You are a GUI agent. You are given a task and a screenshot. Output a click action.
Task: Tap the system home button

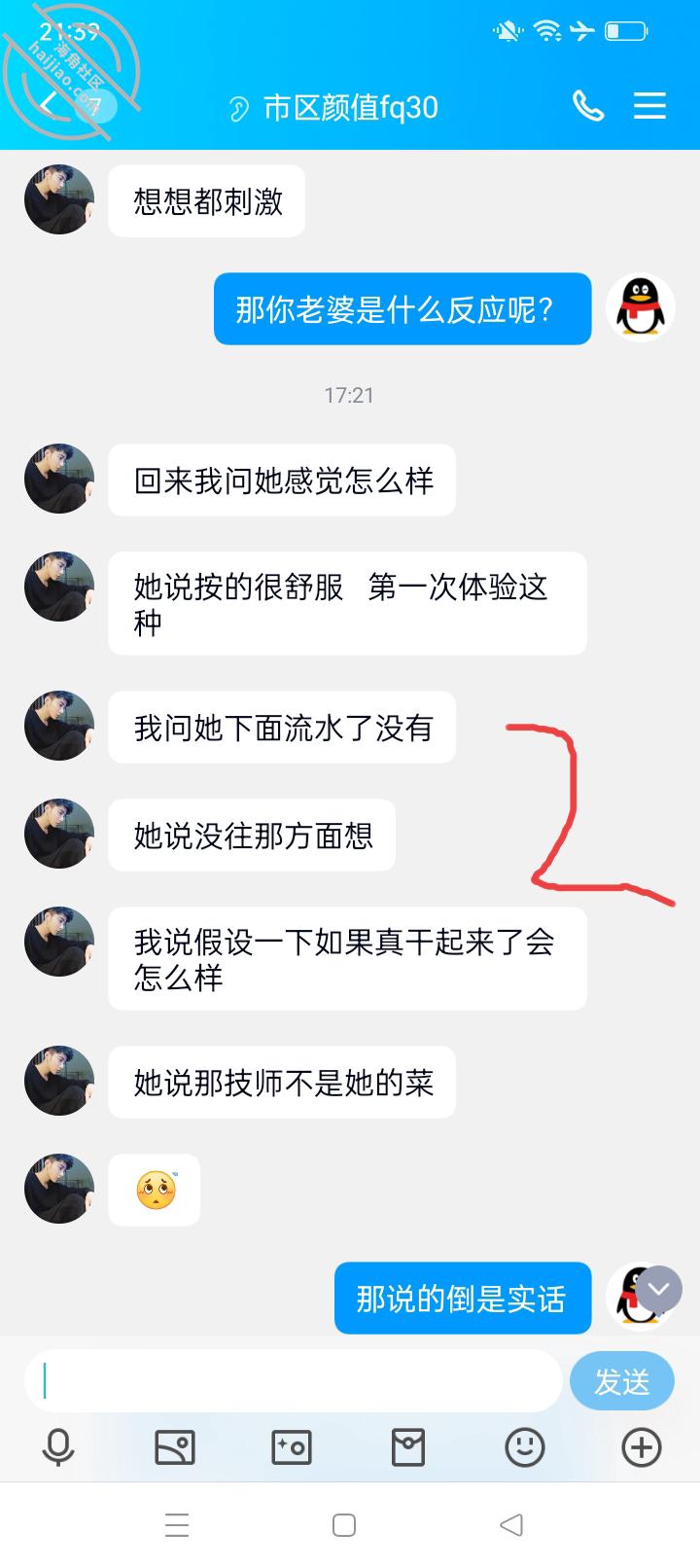point(344,1525)
